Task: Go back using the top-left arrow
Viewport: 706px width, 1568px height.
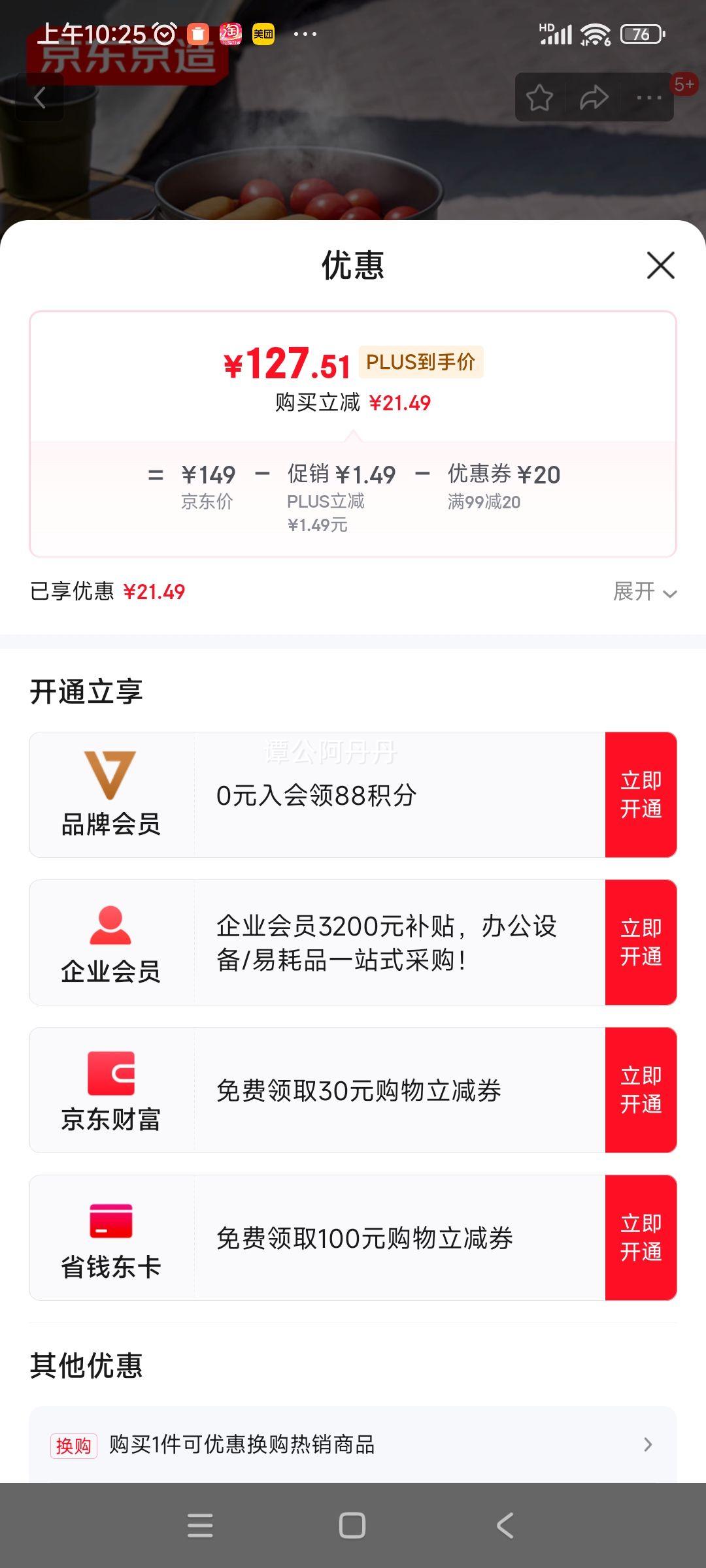Action: 40,98
